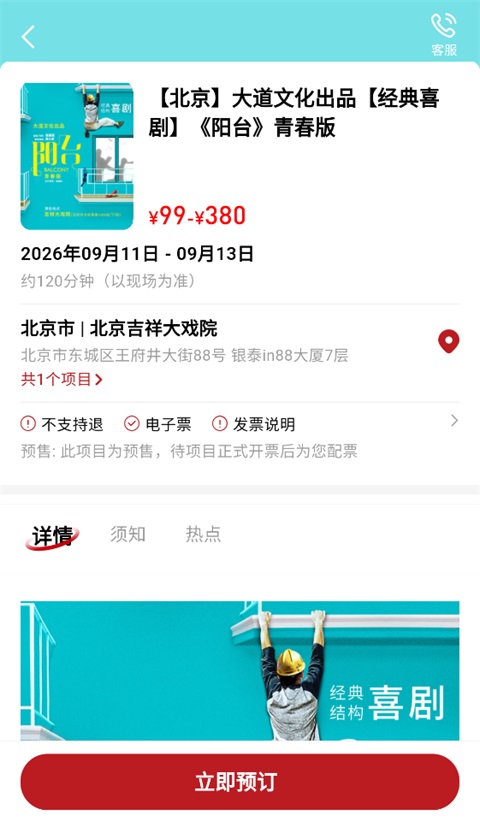Image resolution: width=480 pixels, height=821 pixels.
Task: Tap 立即预订 to book tickets
Action: [x=240, y=782]
